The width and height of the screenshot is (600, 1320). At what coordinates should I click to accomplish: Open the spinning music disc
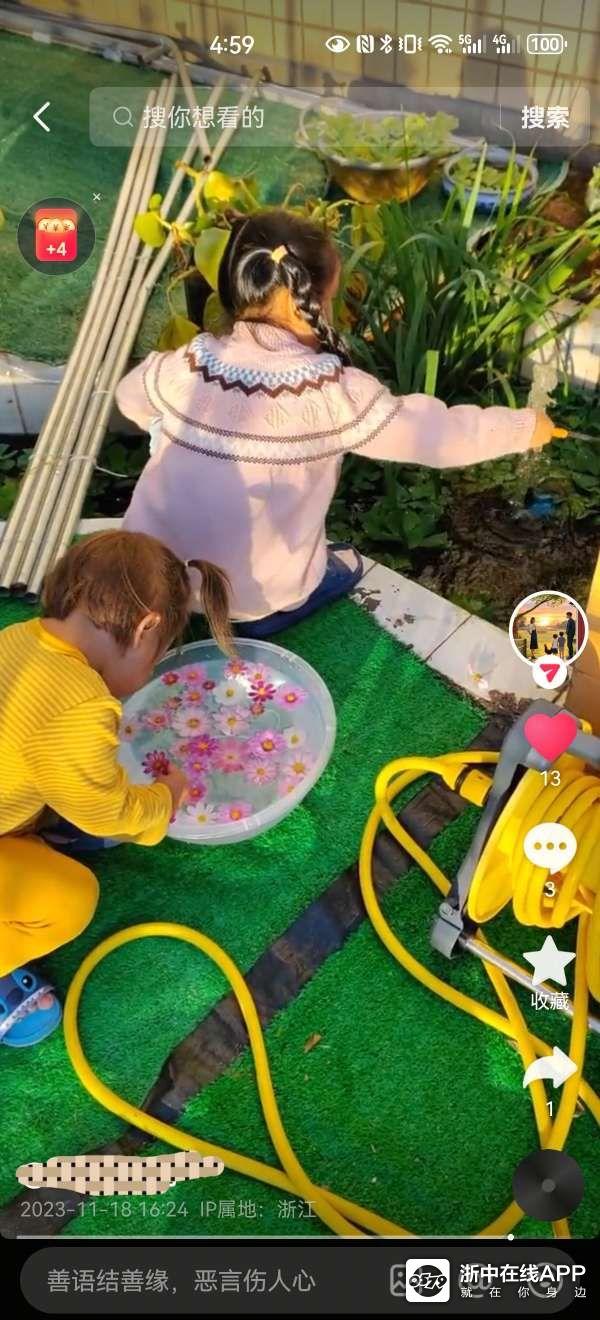click(x=548, y=1184)
